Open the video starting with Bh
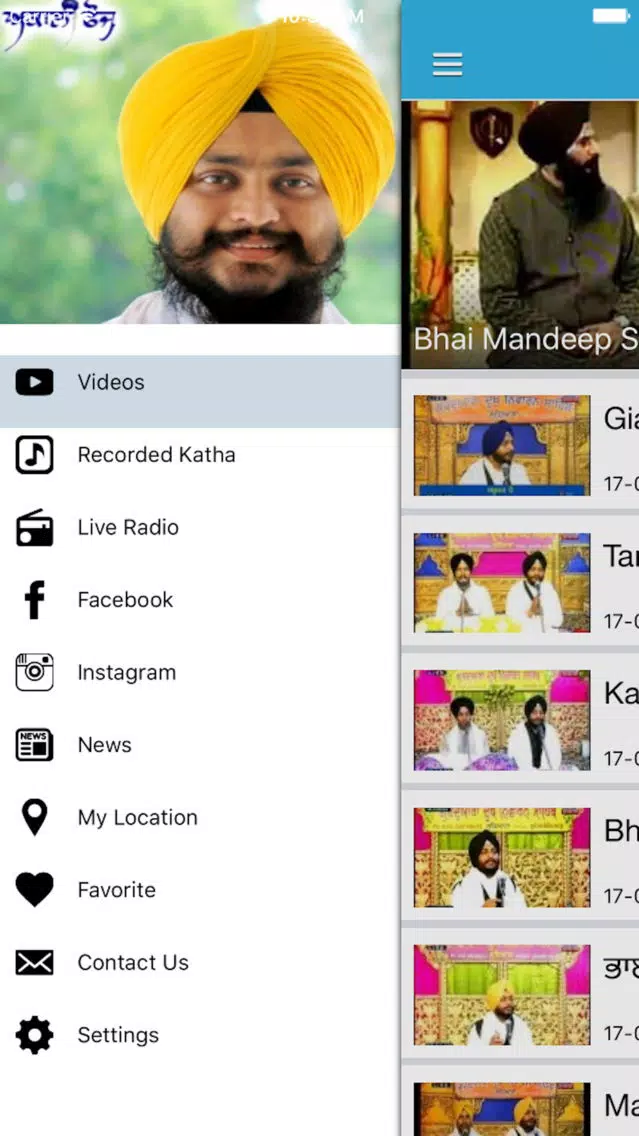Screen dimensions: 639x1136 point(520,857)
